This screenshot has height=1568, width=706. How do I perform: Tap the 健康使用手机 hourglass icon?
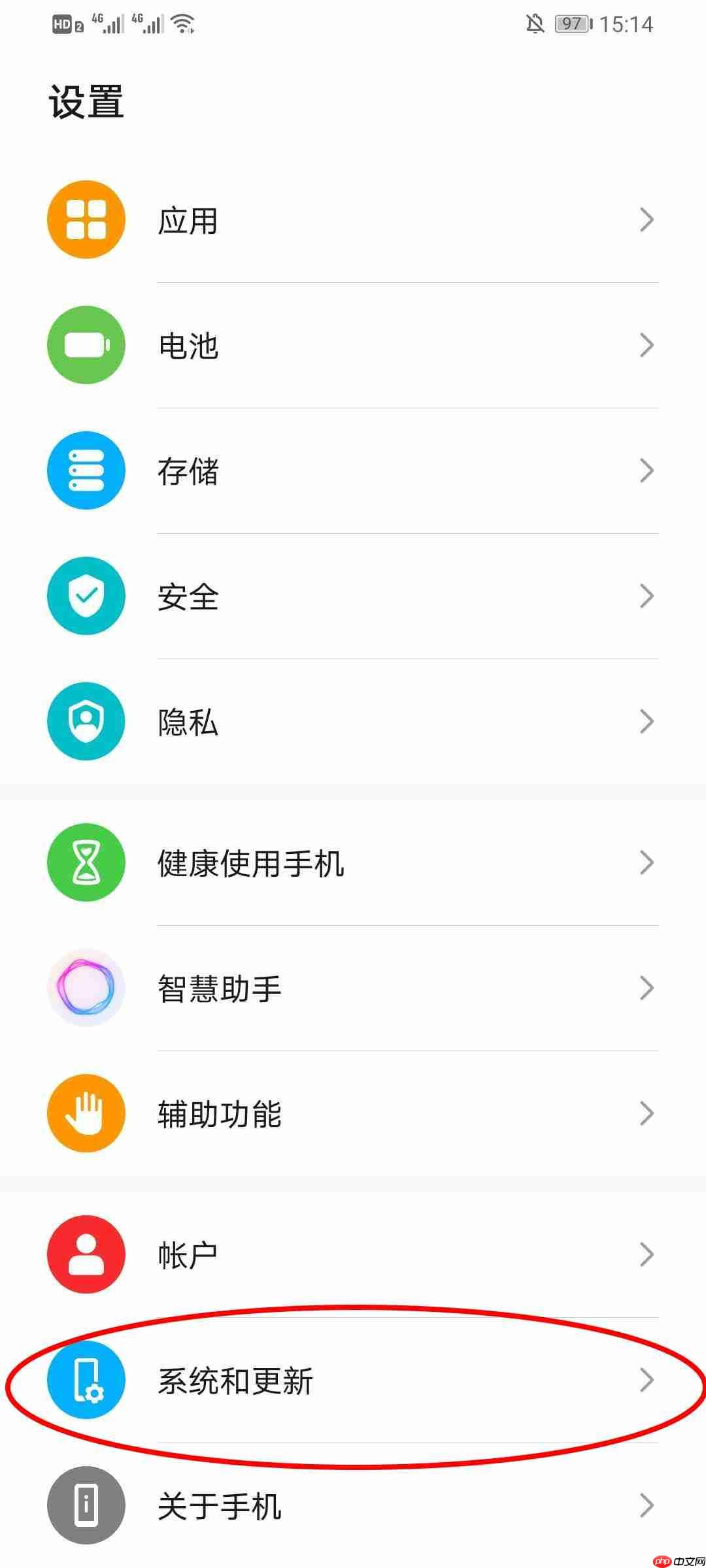(x=86, y=863)
